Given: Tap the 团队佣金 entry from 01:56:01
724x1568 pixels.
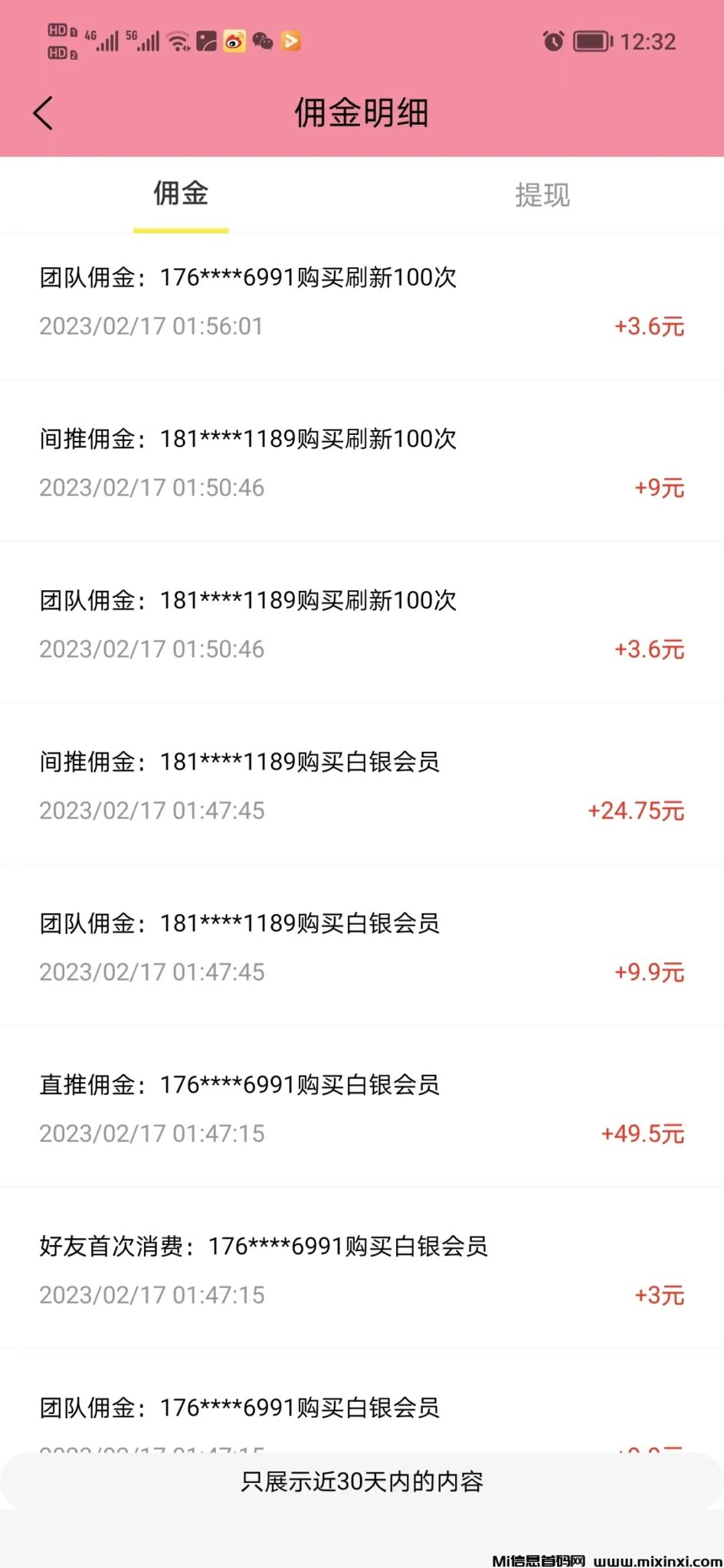Looking at the screenshot, I should coord(362,301).
